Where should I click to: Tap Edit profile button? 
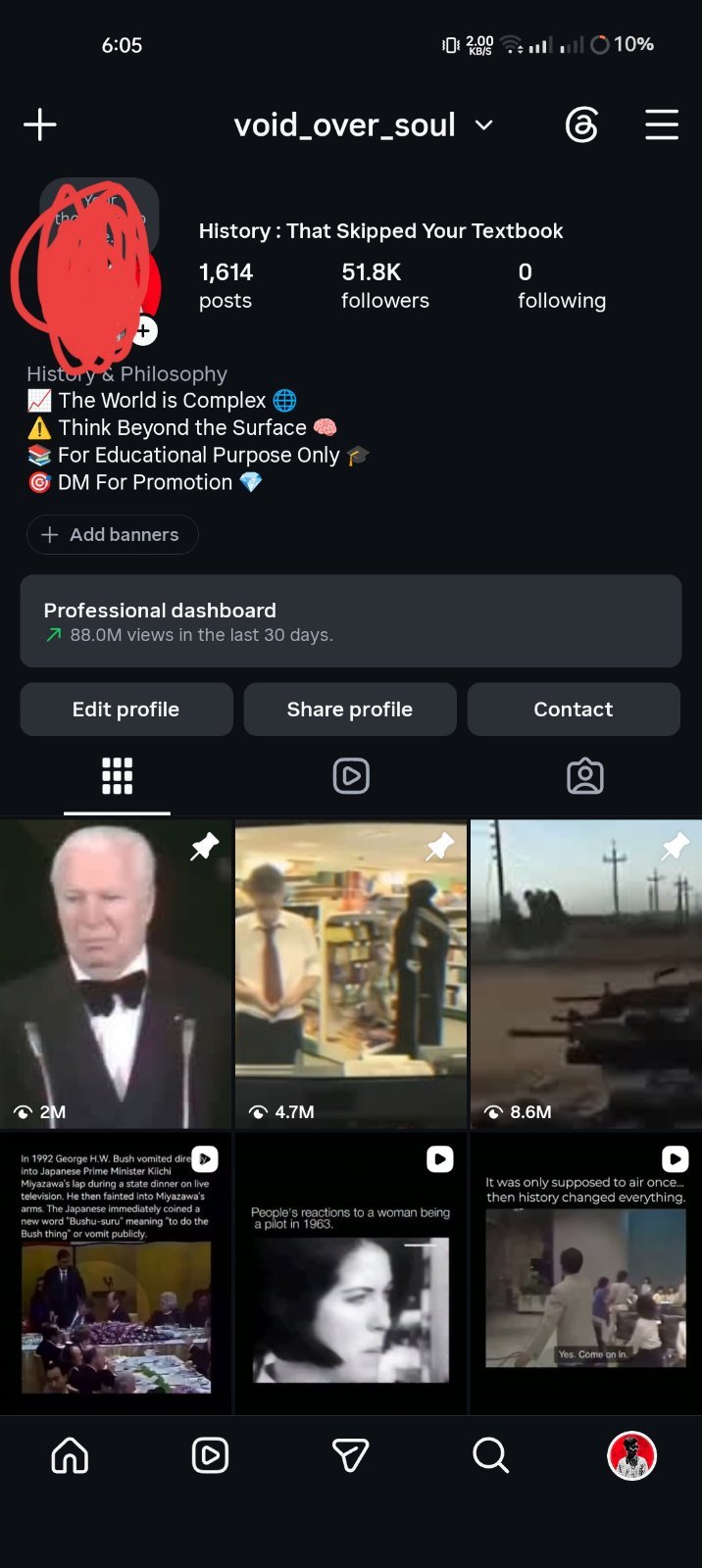(126, 710)
